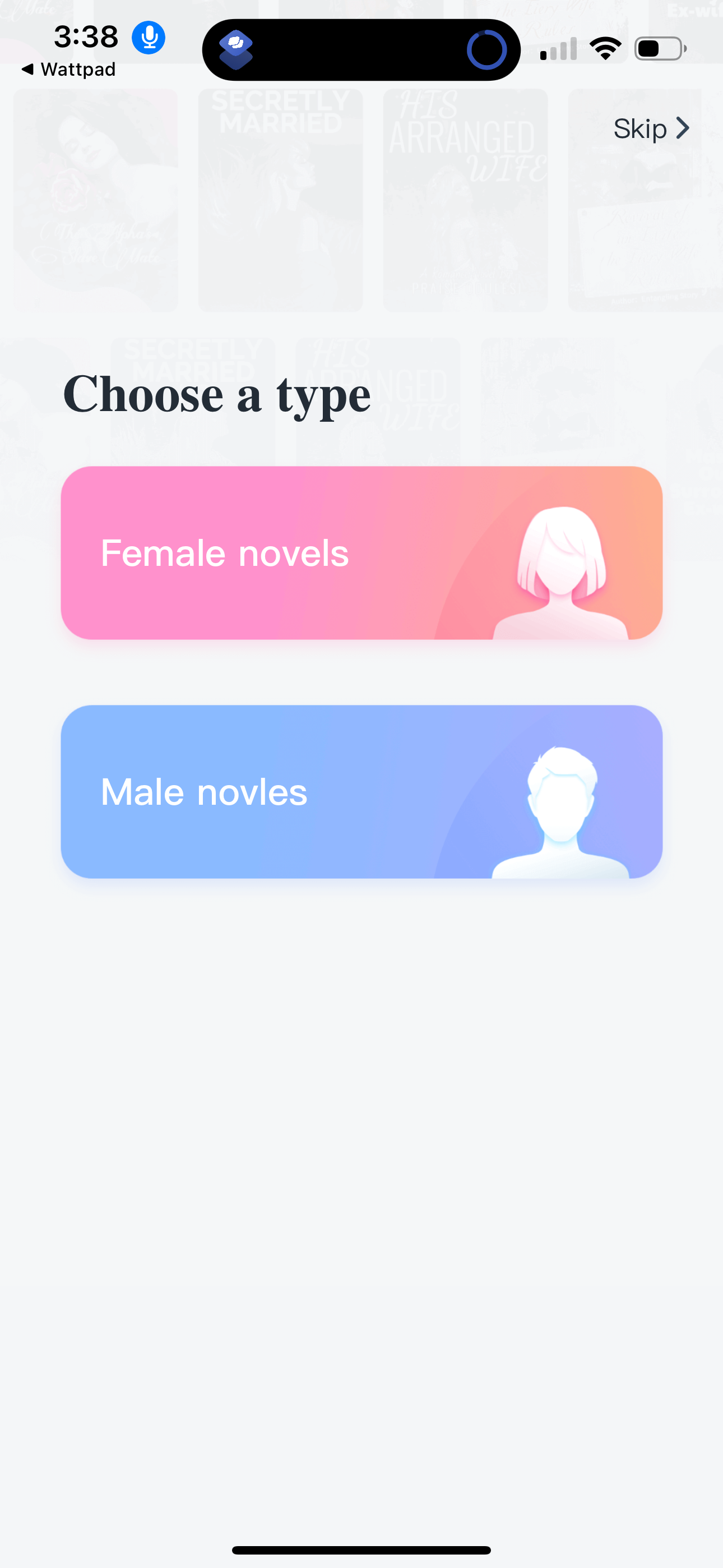Tap the home indicator bar
The image size is (723, 1568).
click(361, 1549)
